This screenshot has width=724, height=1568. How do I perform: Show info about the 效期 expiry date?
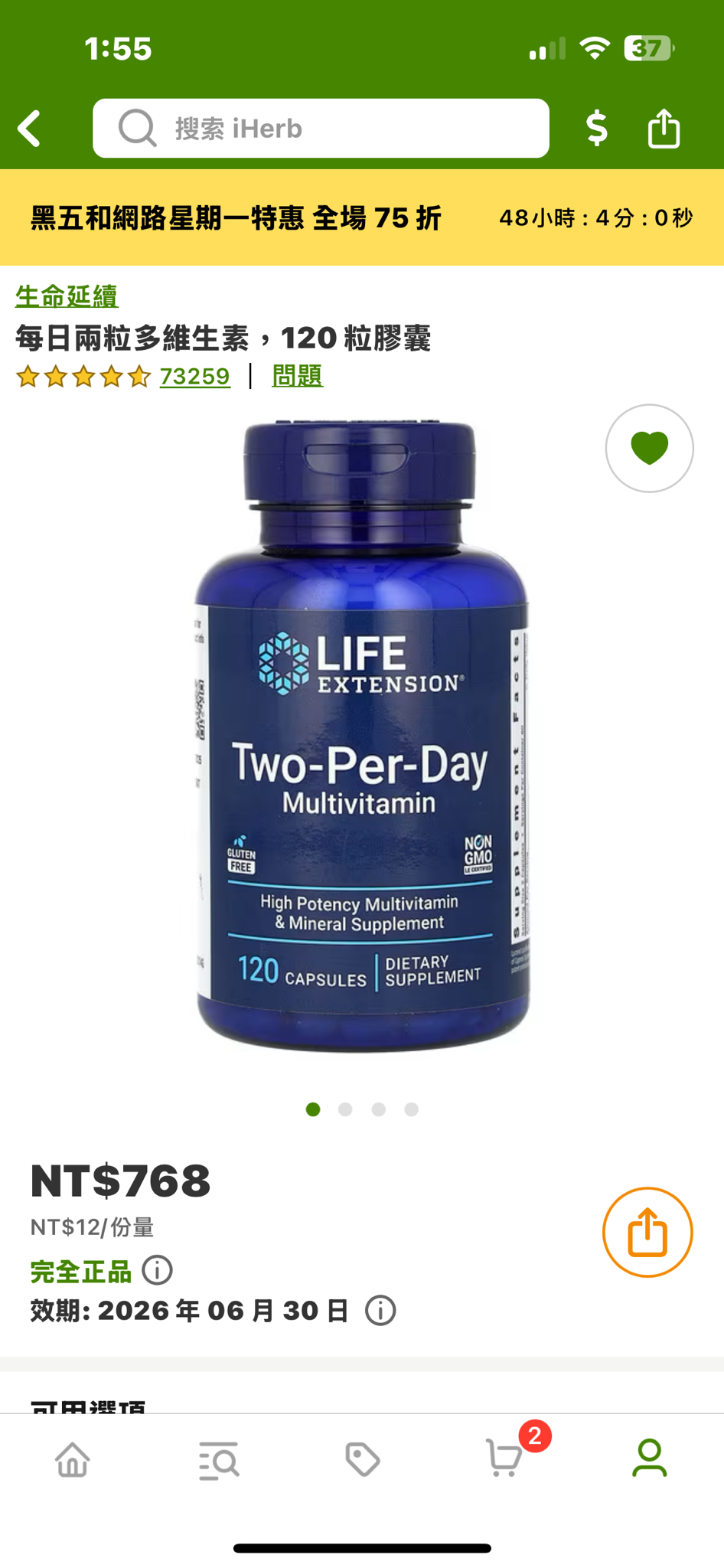click(380, 1311)
